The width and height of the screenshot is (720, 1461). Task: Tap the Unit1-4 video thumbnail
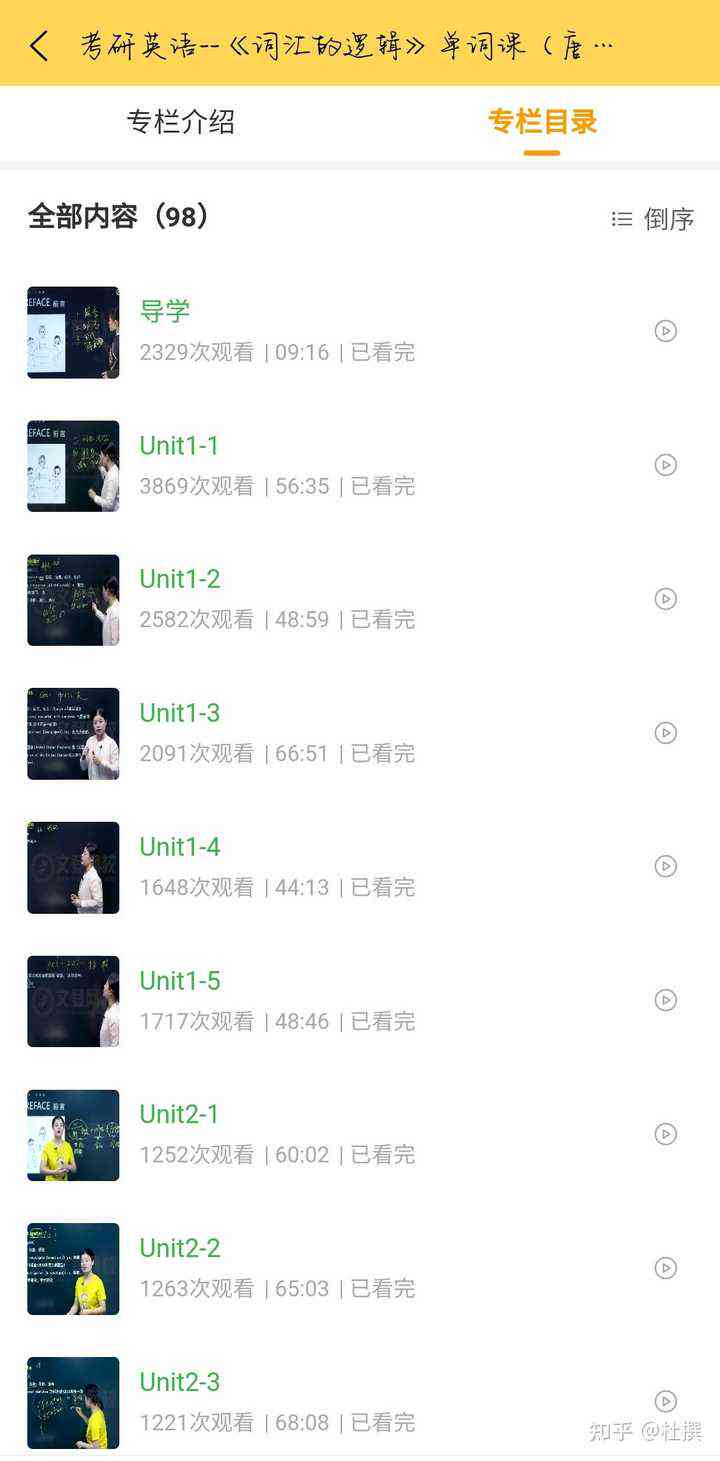(x=73, y=867)
